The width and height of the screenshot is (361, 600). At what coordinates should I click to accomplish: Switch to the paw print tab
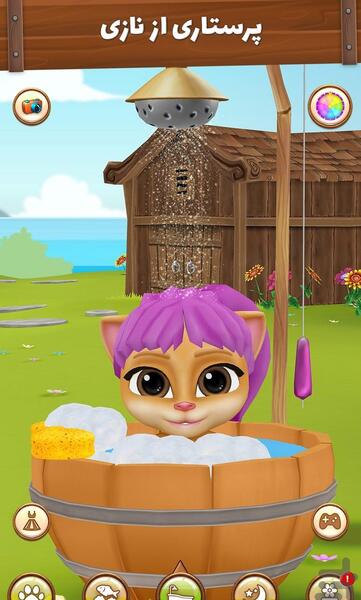pyautogui.click(x=31, y=587)
